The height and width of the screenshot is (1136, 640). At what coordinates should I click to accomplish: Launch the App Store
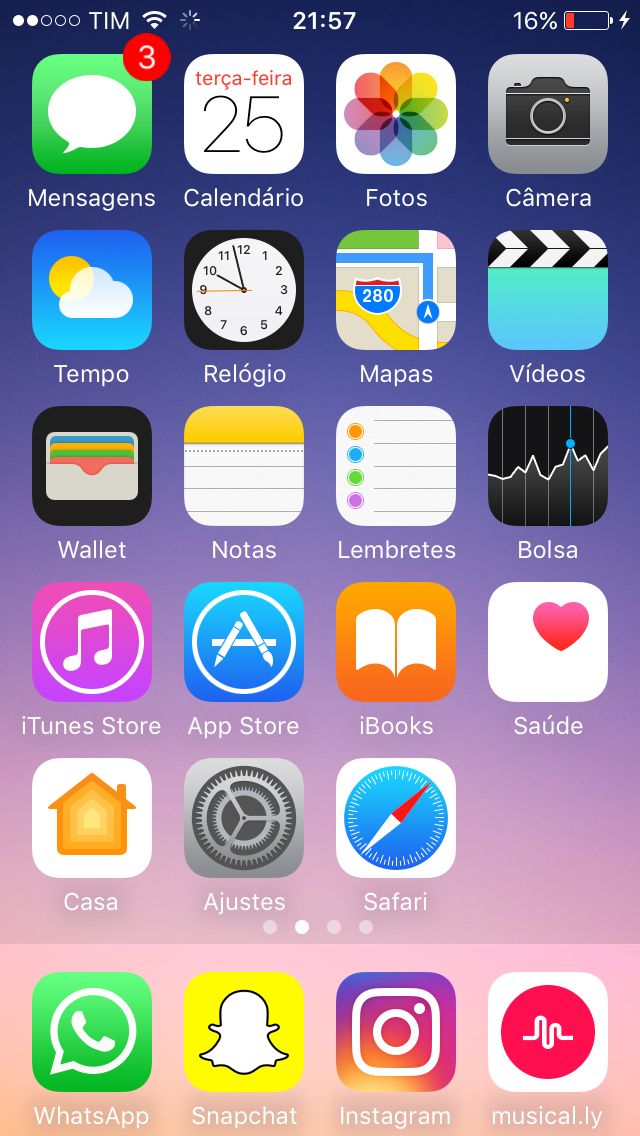point(244,642)
